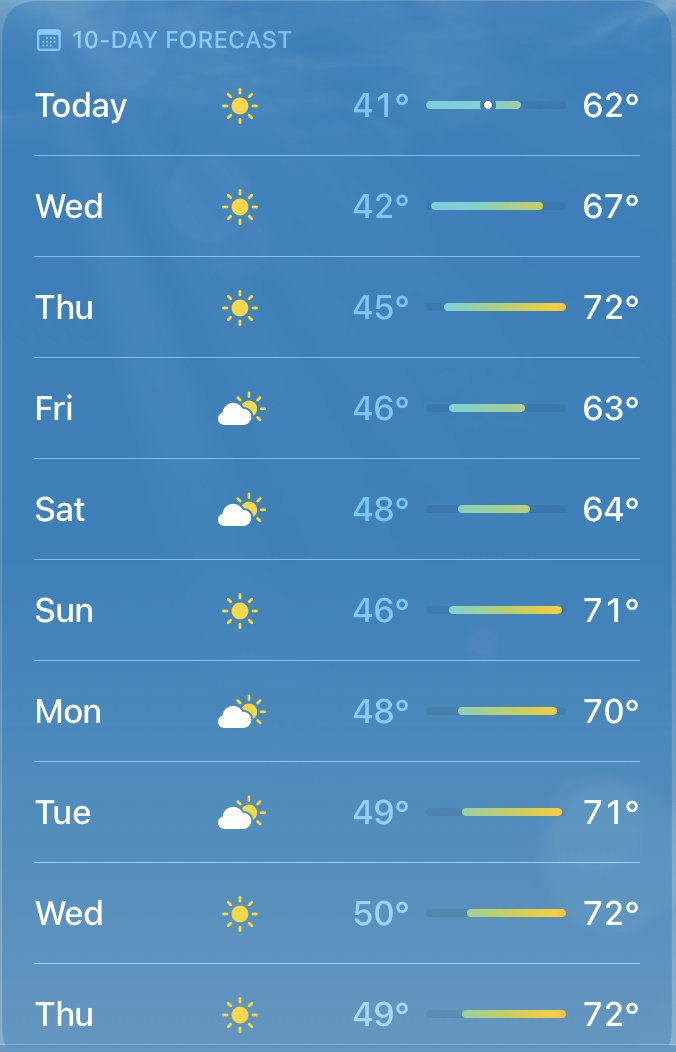The width and height of the screenshot is (676, 1052).
Task: Open Today's forecast details
Action: [337, 105]
